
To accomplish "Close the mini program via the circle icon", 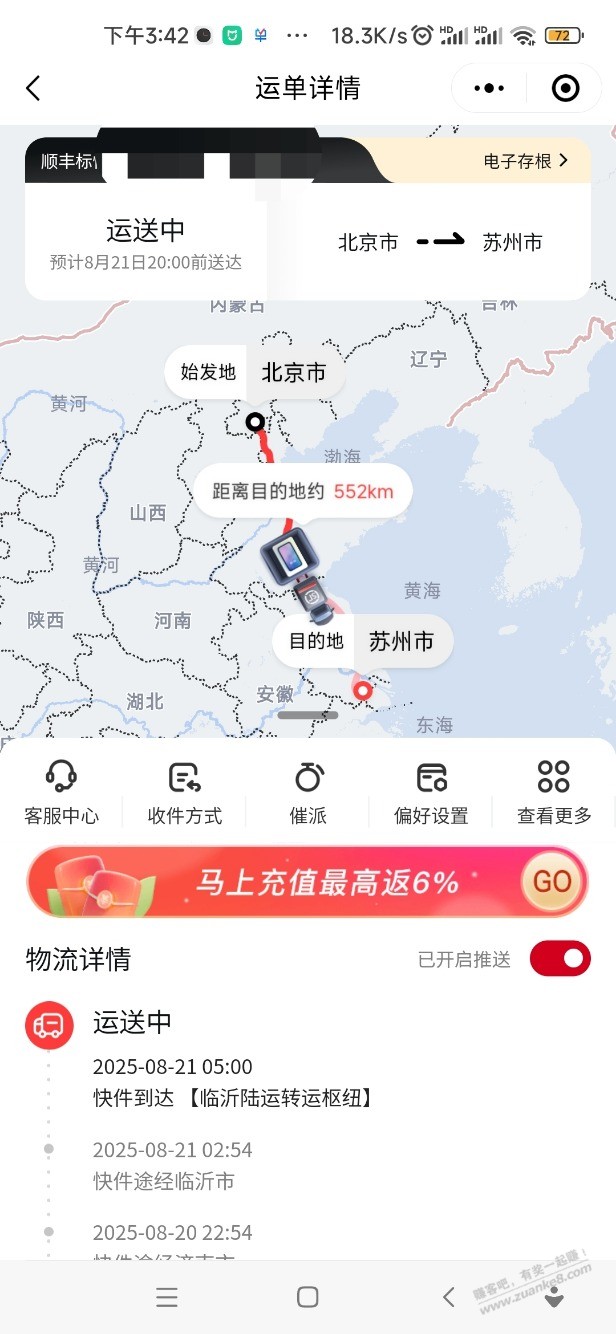I will [565, 89].
